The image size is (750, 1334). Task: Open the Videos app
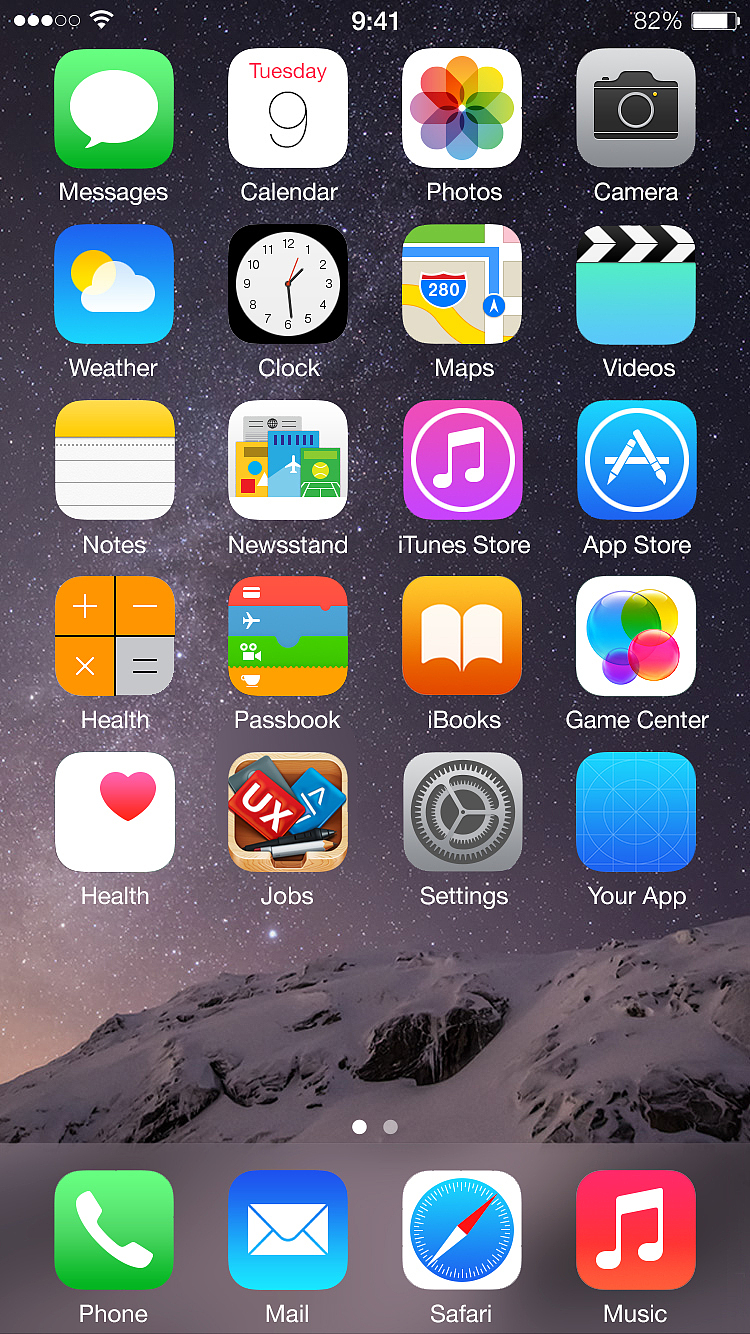pyautogui.click(x=636, y=285)
